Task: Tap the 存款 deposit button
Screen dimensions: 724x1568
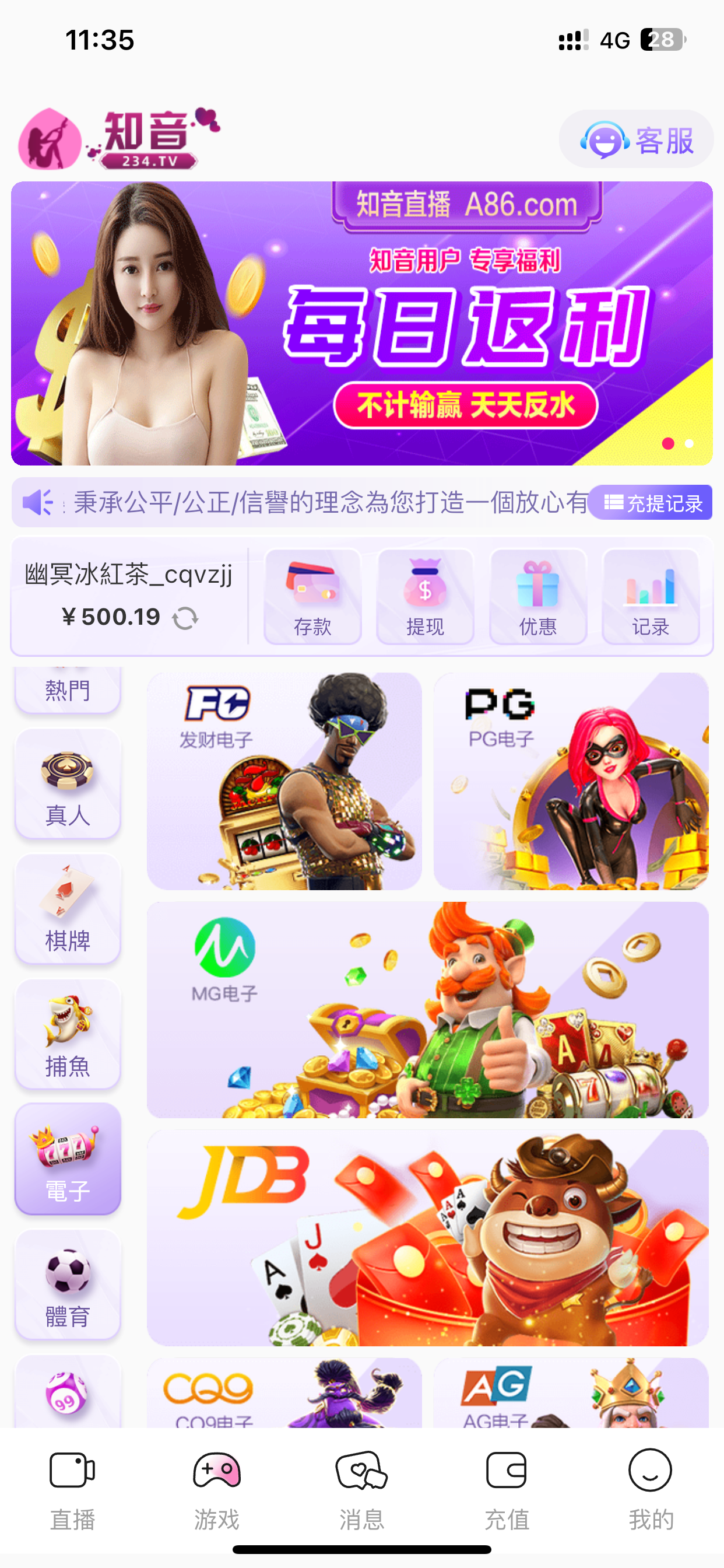Action: tap(312, 597)
